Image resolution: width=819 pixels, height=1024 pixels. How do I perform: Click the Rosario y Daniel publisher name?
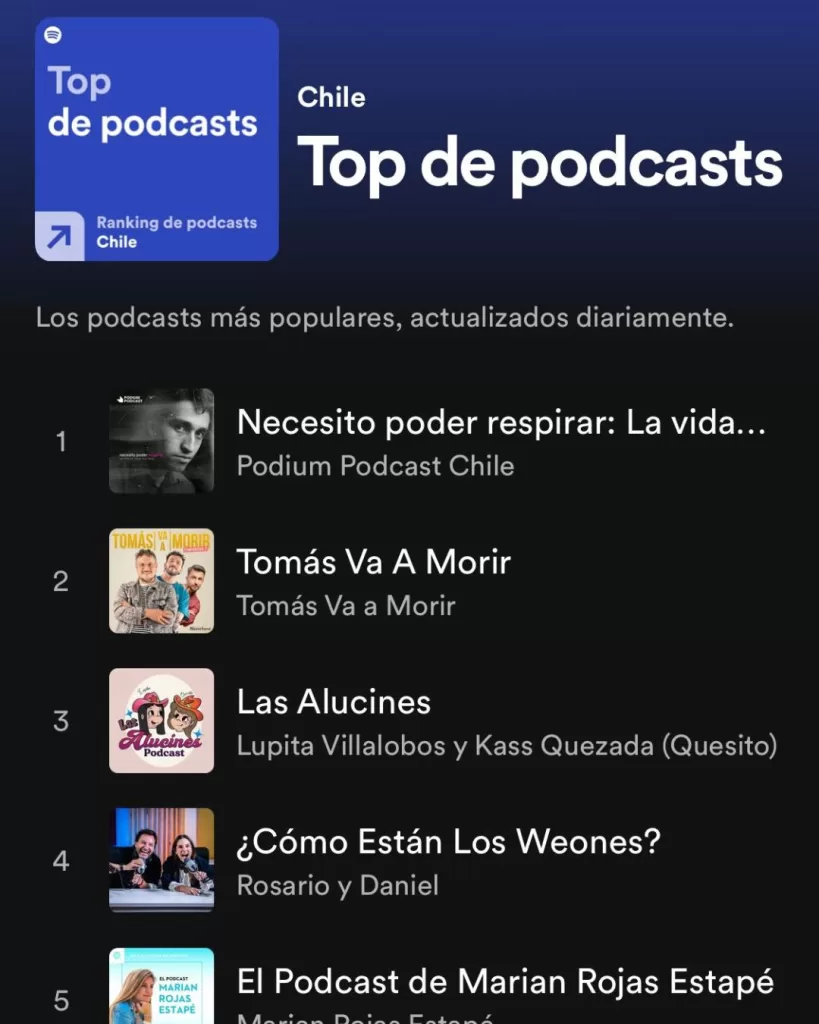339,886
